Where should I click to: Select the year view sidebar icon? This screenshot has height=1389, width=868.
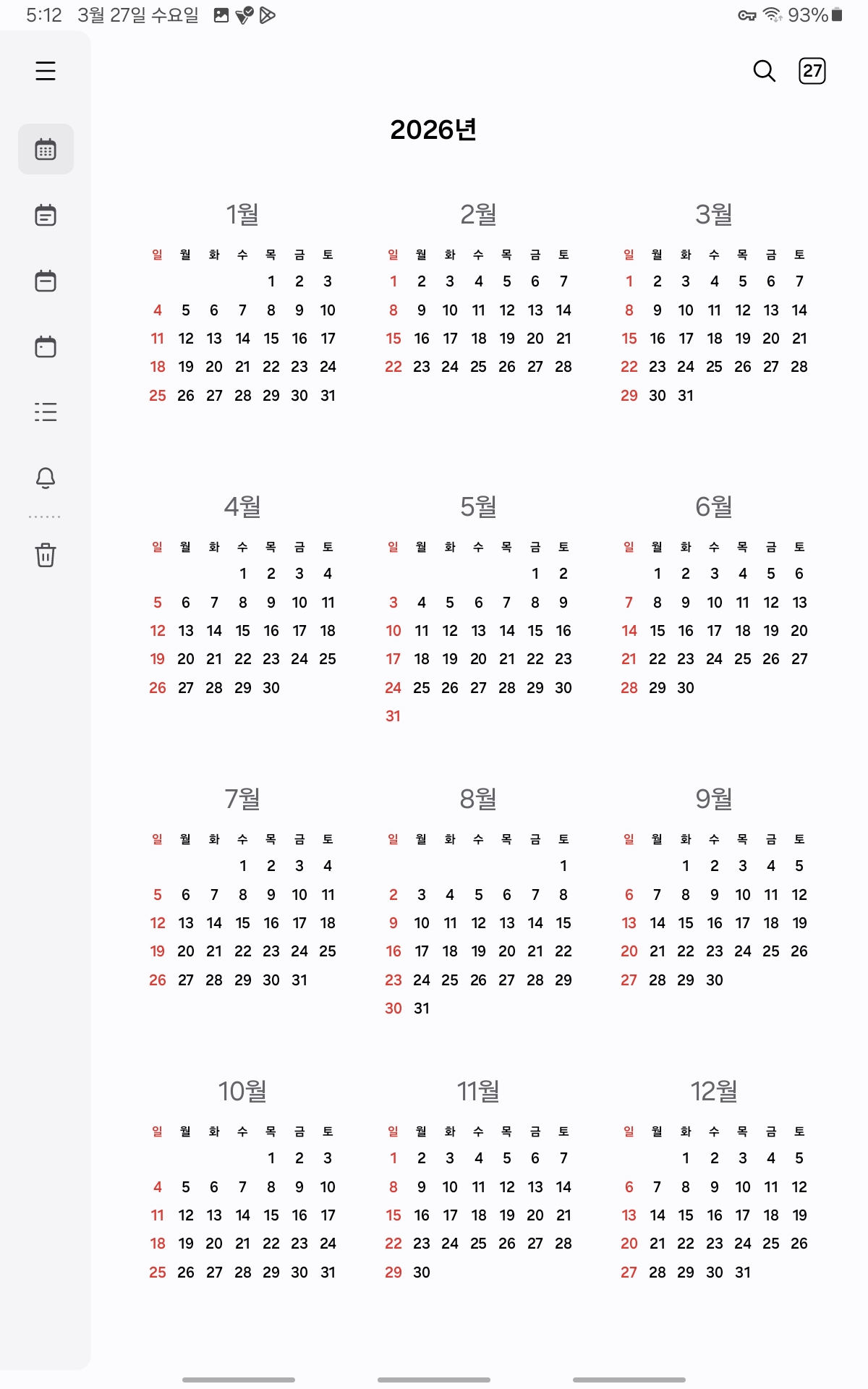click(46, 149)
